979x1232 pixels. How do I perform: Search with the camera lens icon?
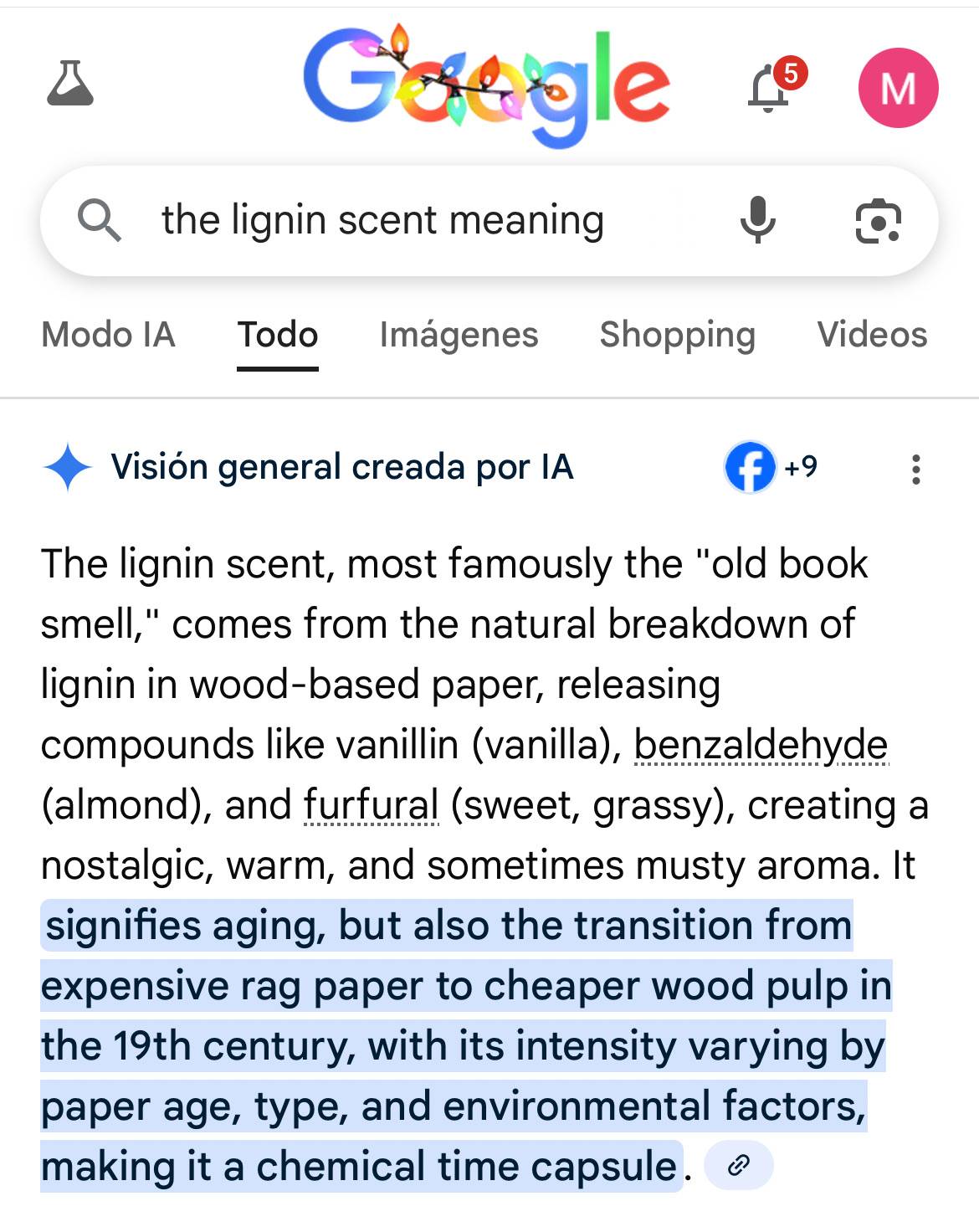878,221
